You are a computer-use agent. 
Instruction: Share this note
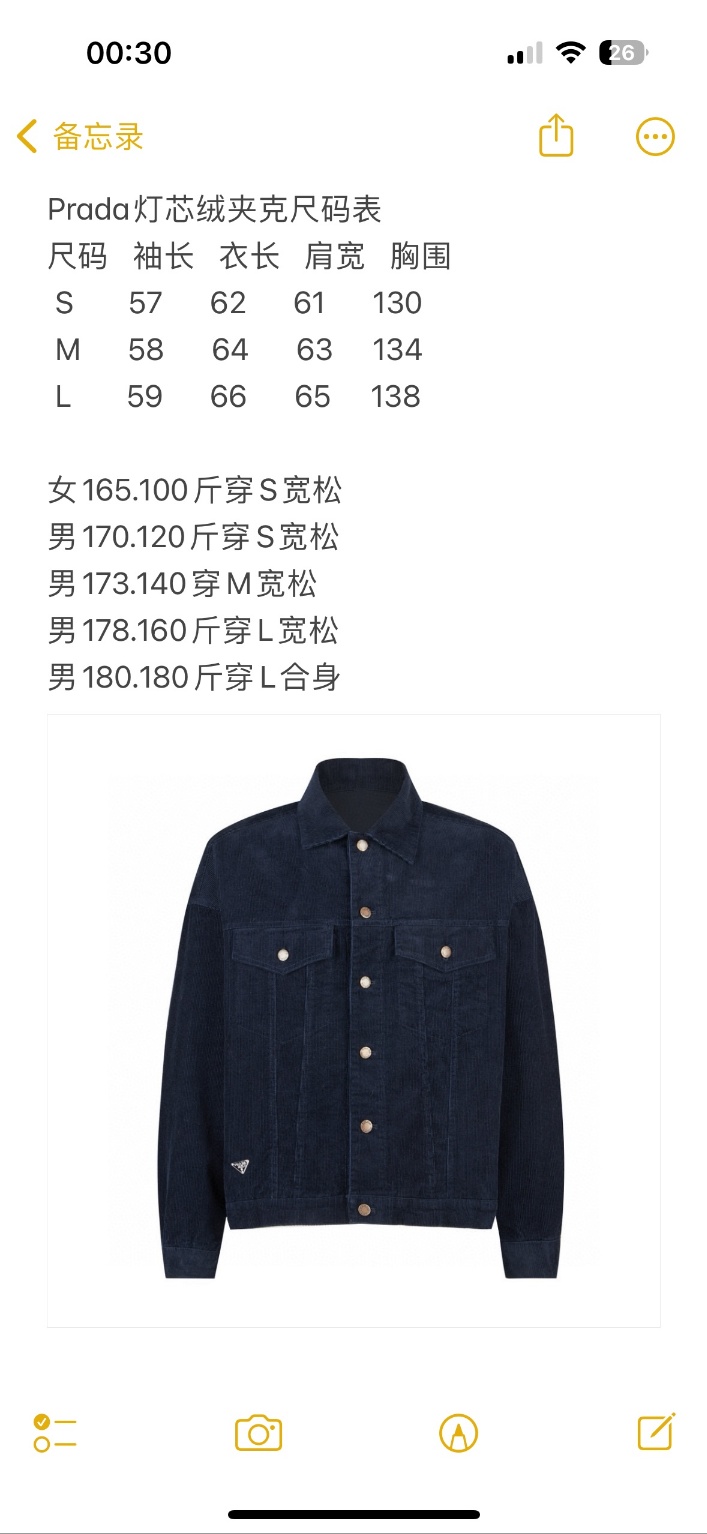[x=556, y=136]
